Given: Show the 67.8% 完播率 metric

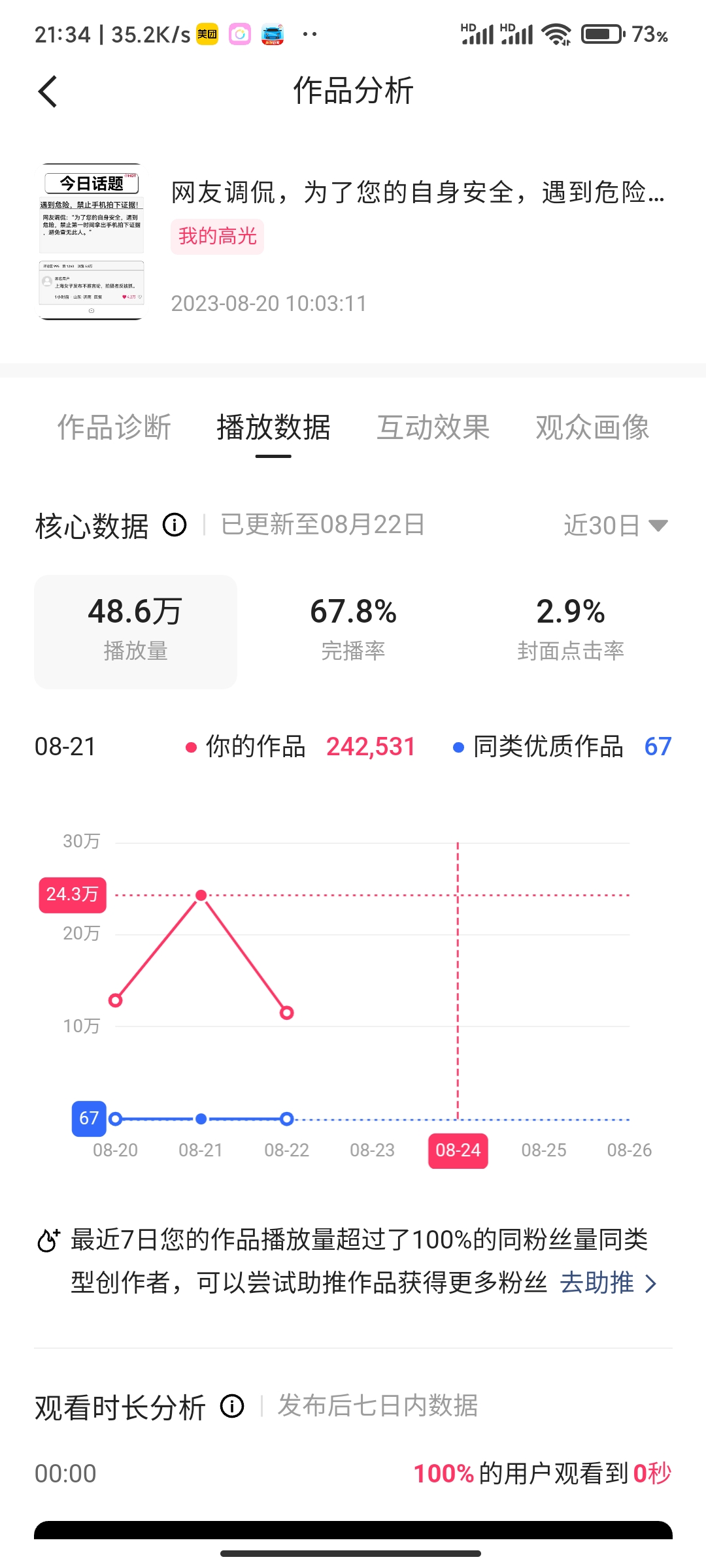Looking at the screenshot, I should (353, 629).
